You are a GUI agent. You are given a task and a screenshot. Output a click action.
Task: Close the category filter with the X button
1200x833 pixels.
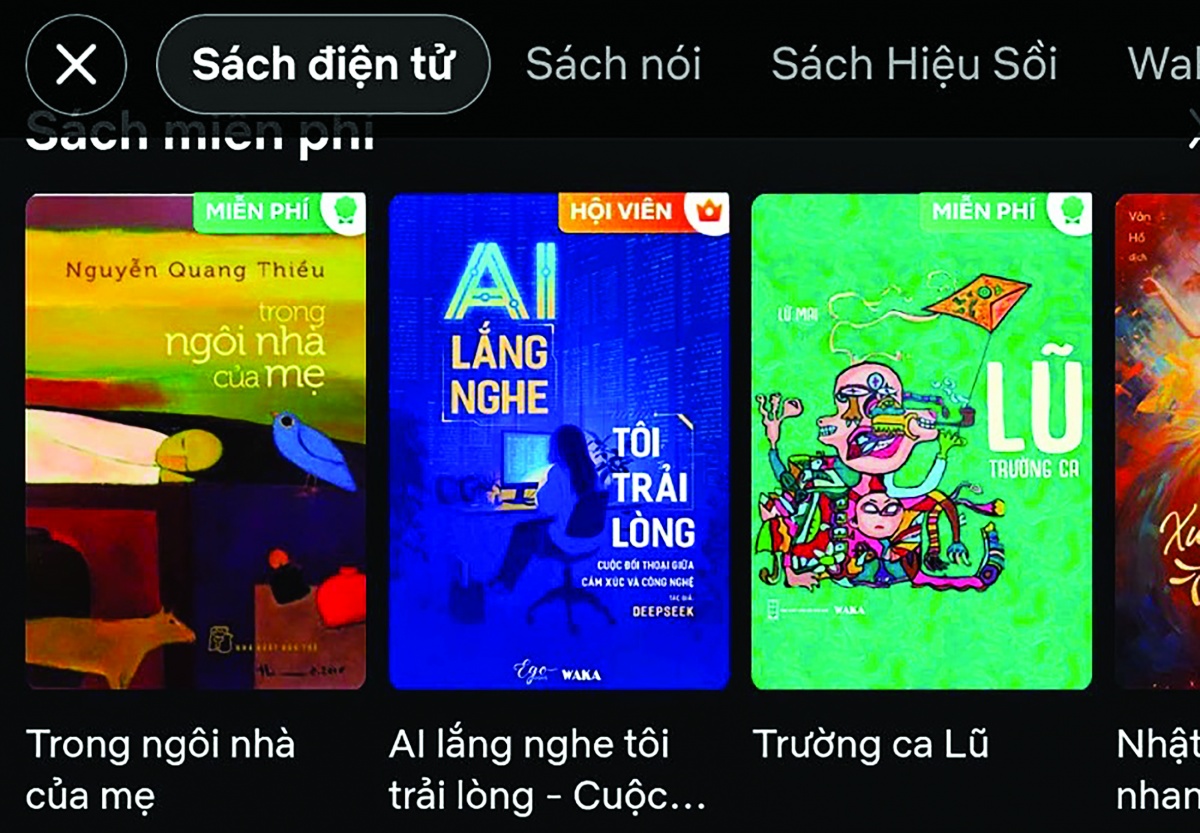pos(76,65)
